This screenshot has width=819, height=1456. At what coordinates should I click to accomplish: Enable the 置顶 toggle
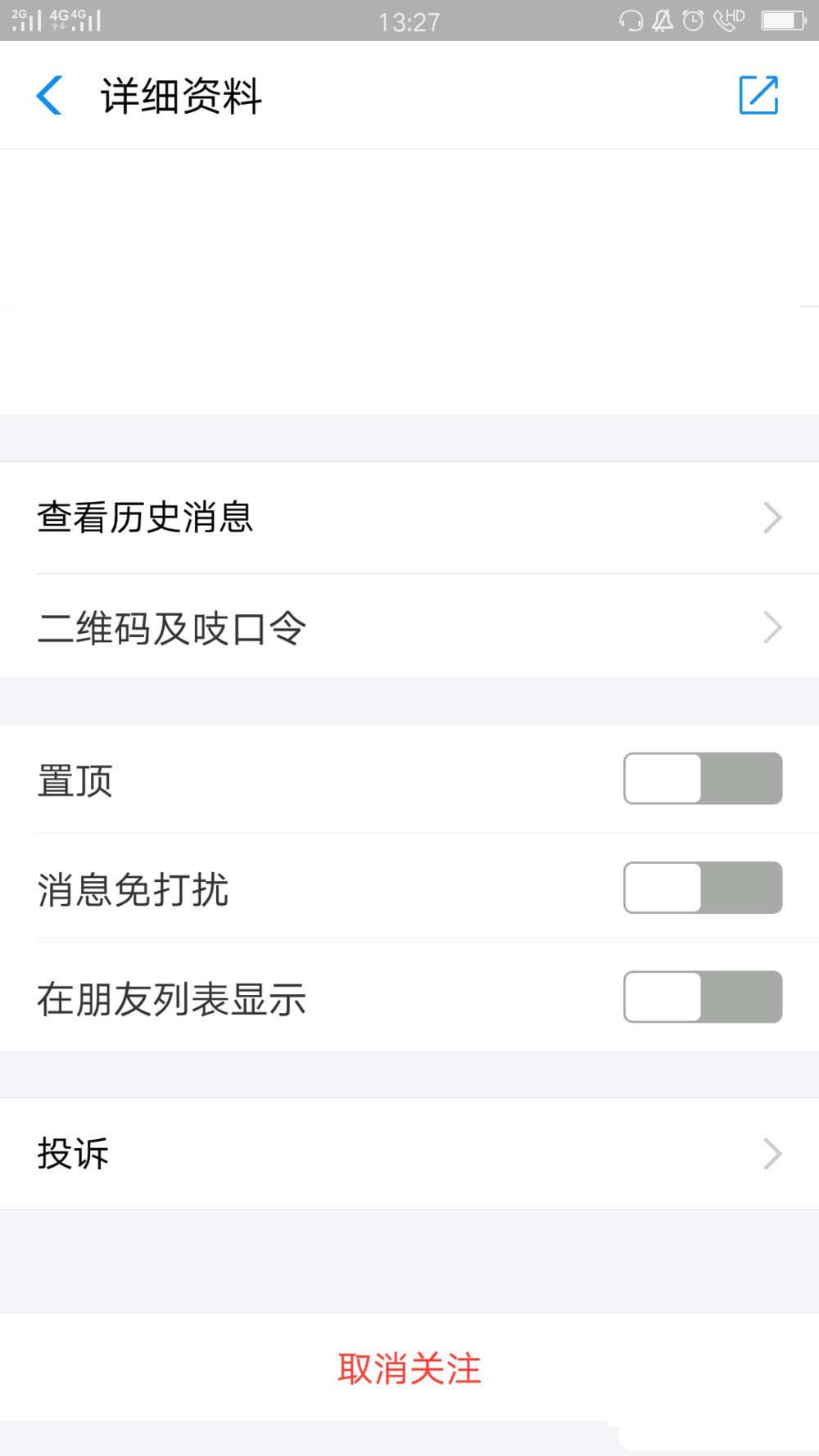[x=703, y=779]
